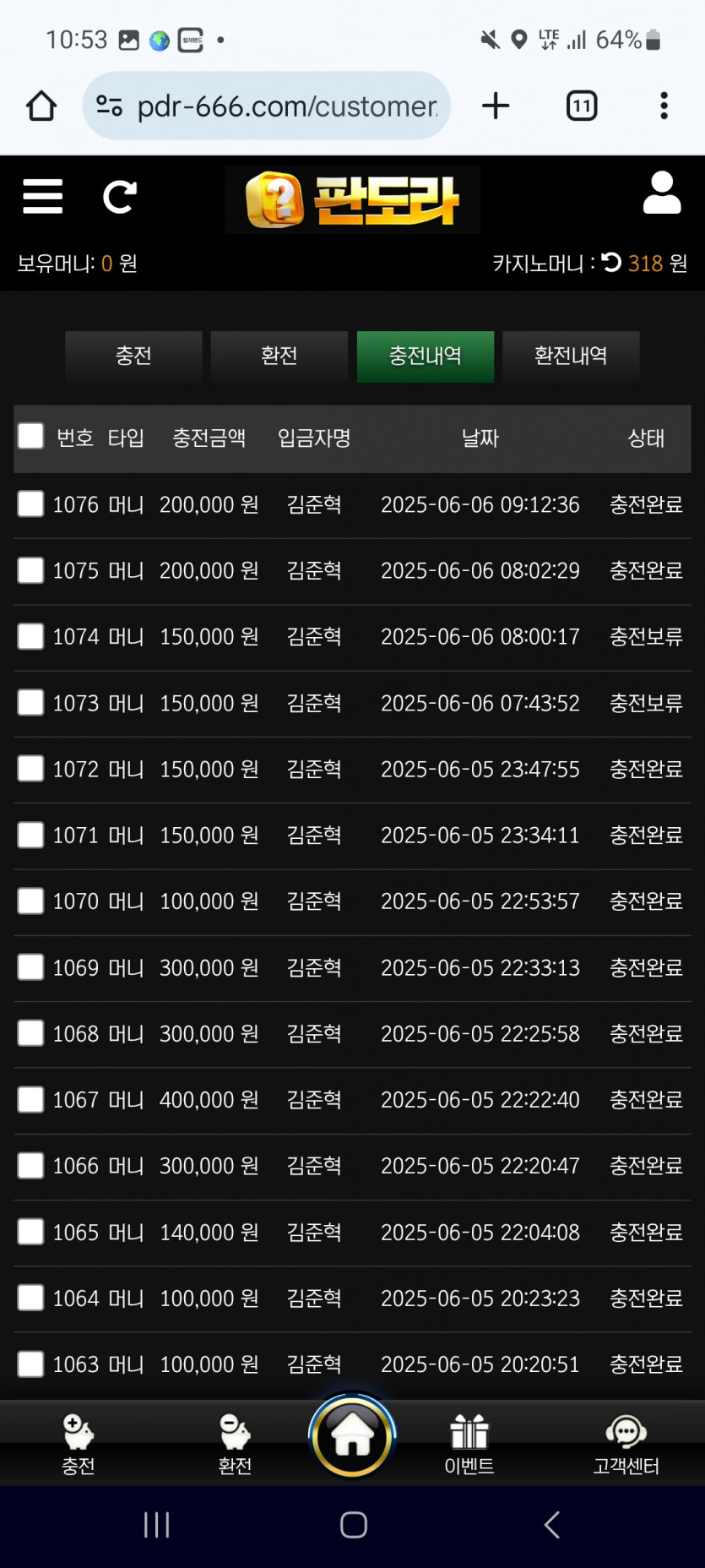The width and height of the screenshot is (705, 1568).
Task: Select the 충전내역 tab
Action: 426,356
